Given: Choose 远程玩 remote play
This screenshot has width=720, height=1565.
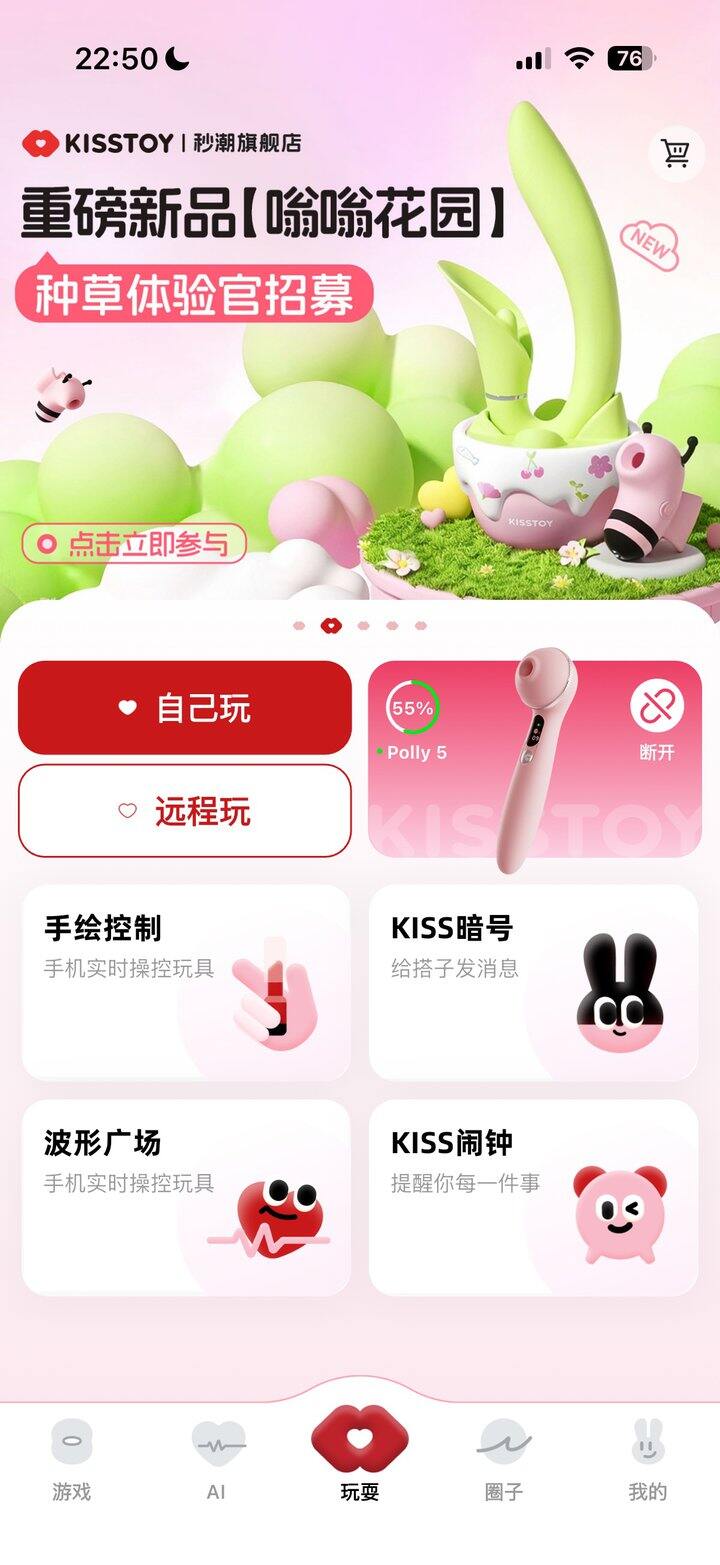Looking at the screenshot, I should pyautogui.click(x=185, y=811).
